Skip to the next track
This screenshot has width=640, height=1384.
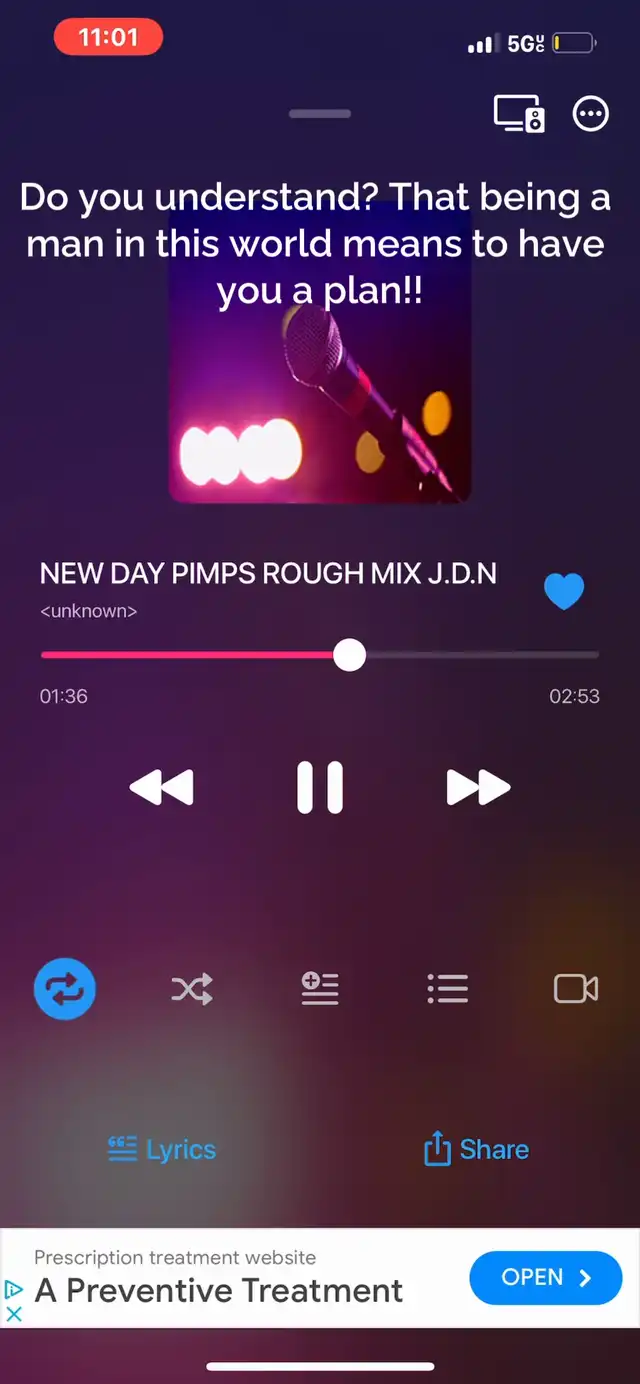pos(478,788)
